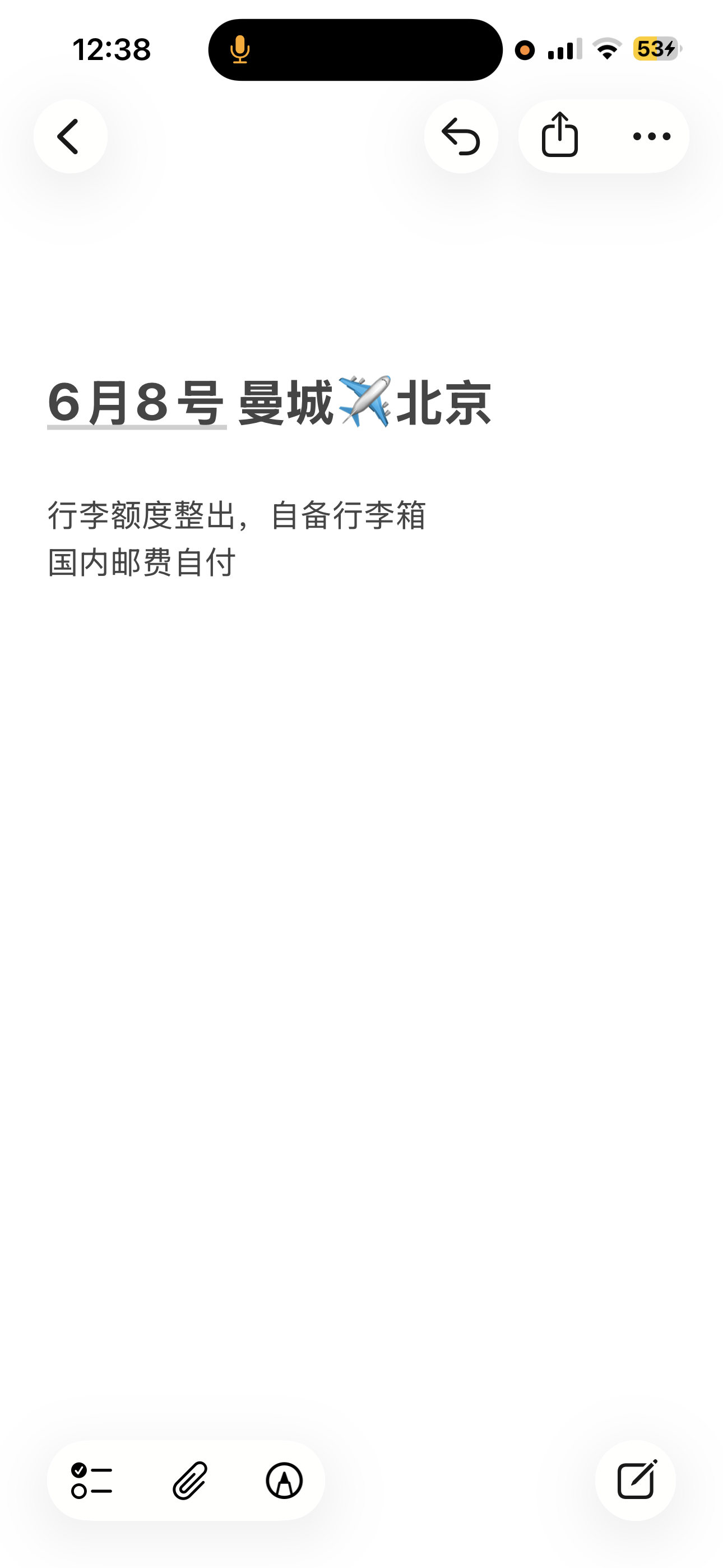Open the more options menu
Image resolution: width=723 pixels, height=1568 pixels.
651,136
